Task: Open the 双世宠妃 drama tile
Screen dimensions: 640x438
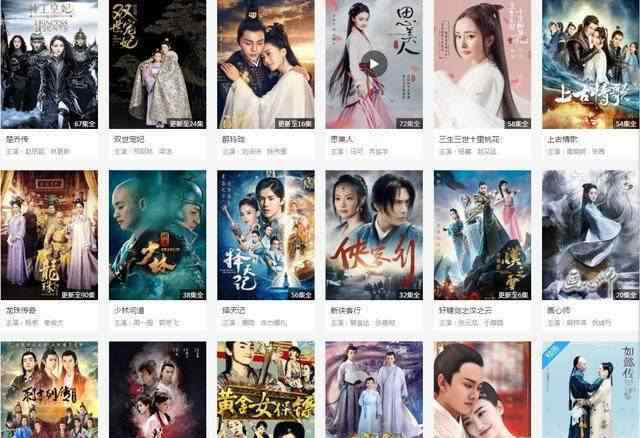Action: tap(157, 64)
